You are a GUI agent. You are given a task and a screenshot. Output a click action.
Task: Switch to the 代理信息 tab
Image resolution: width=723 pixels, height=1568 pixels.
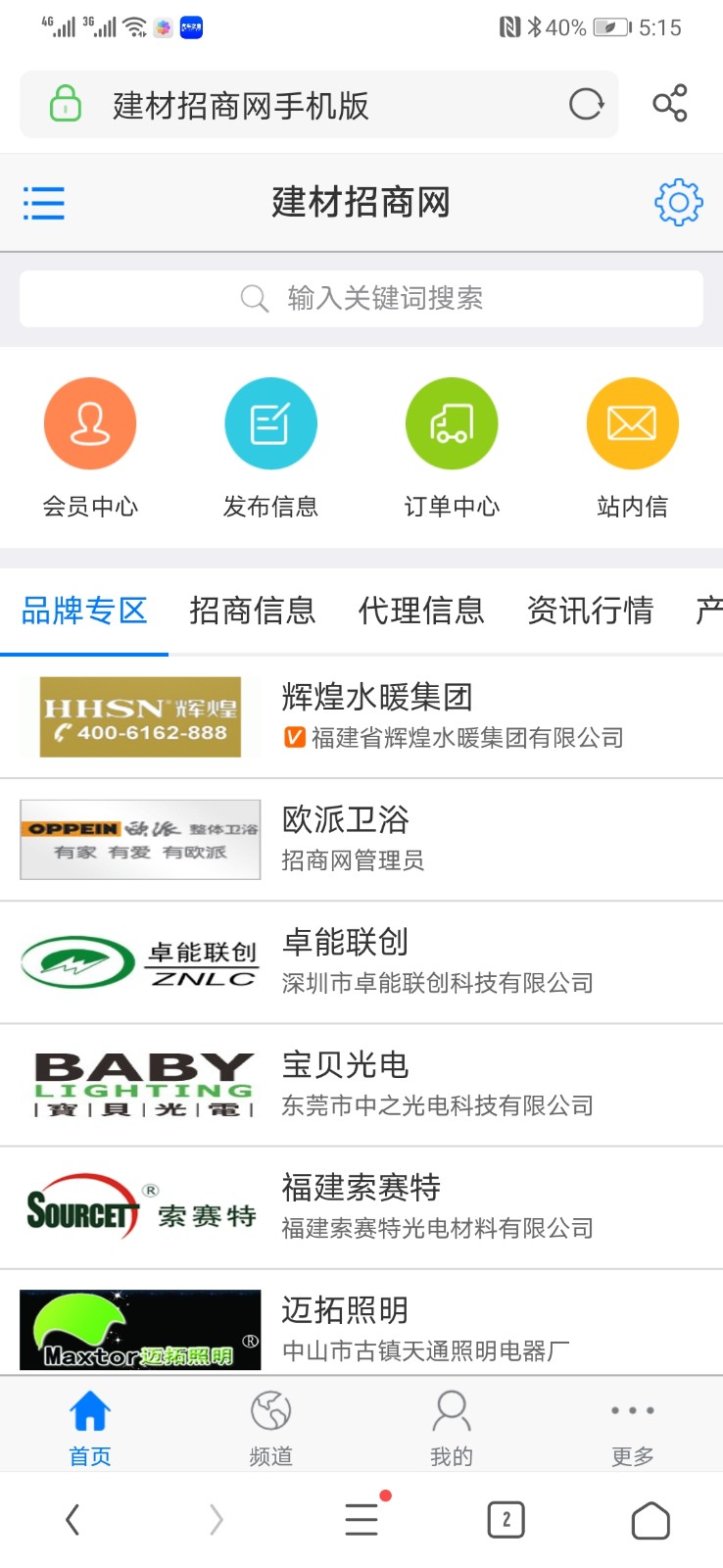click(421, 611)
